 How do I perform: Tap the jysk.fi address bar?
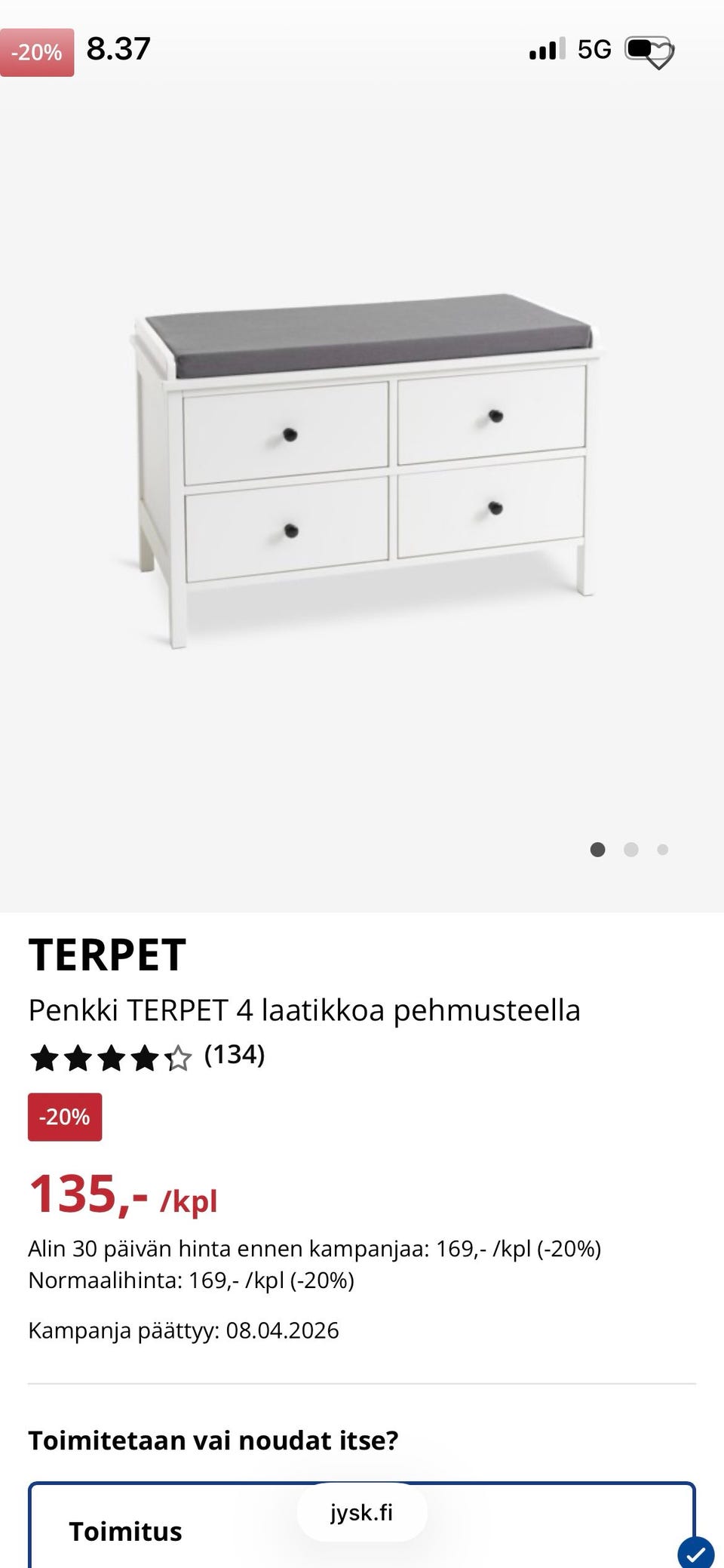[362, 1512]
